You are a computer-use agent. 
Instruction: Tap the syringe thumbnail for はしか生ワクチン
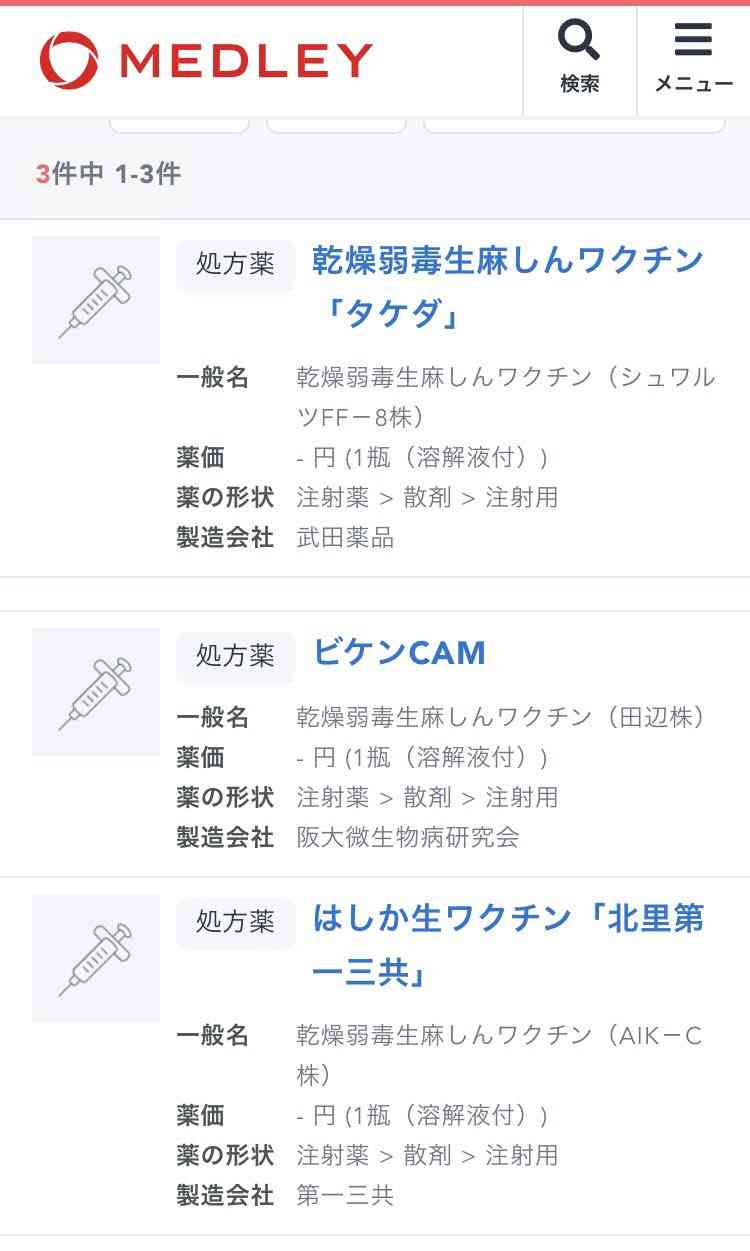(x=96, y=958)
